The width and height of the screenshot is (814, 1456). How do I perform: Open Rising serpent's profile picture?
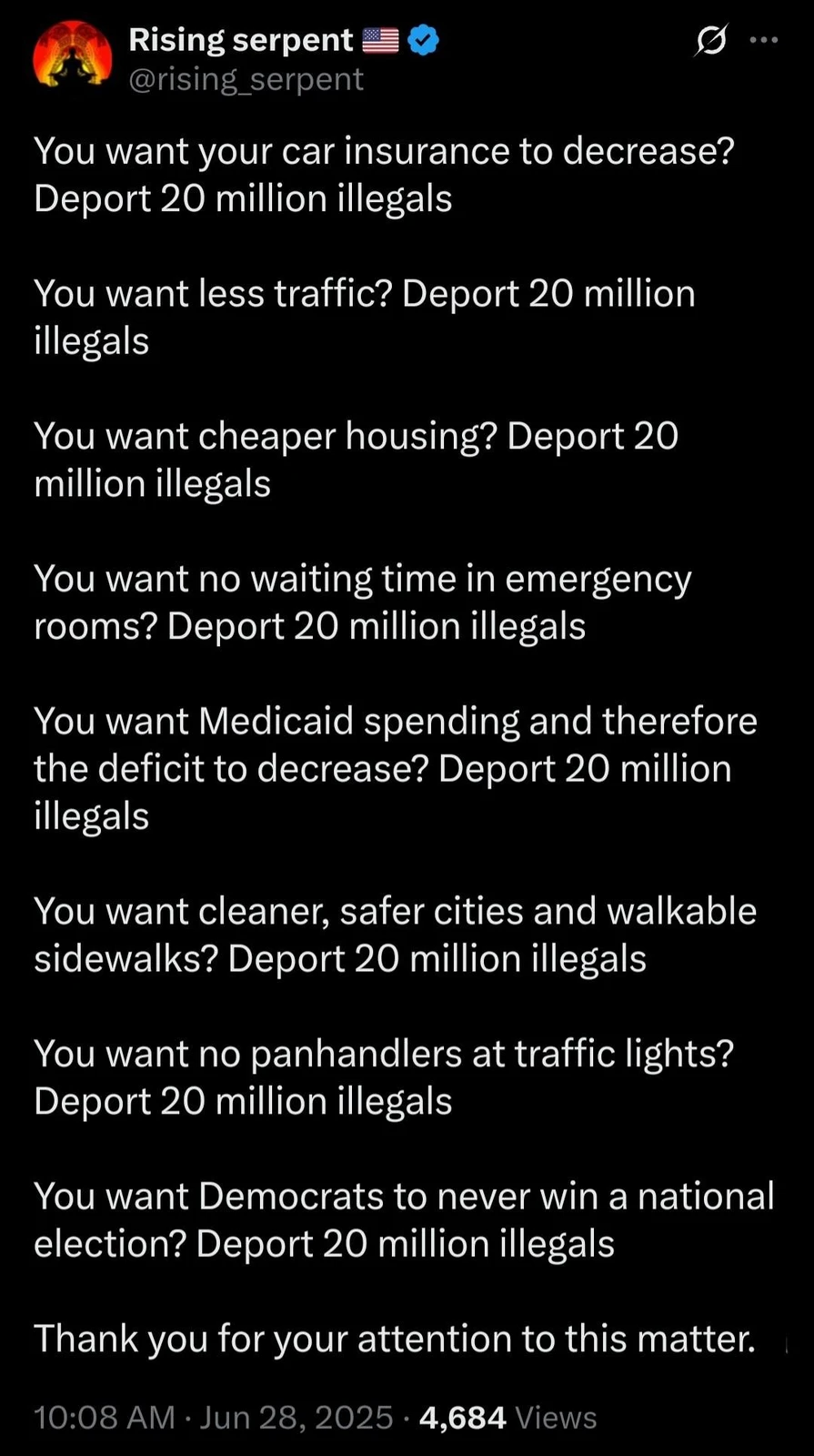[72, 56]
